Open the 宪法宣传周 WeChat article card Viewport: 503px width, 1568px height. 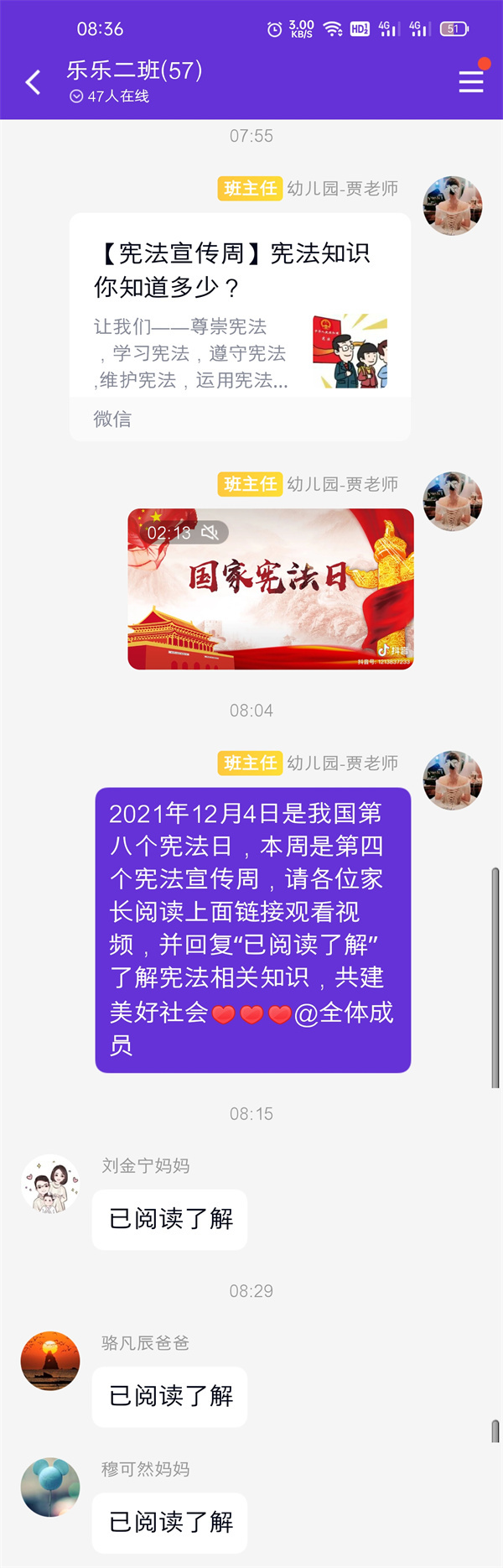point(240,326)
